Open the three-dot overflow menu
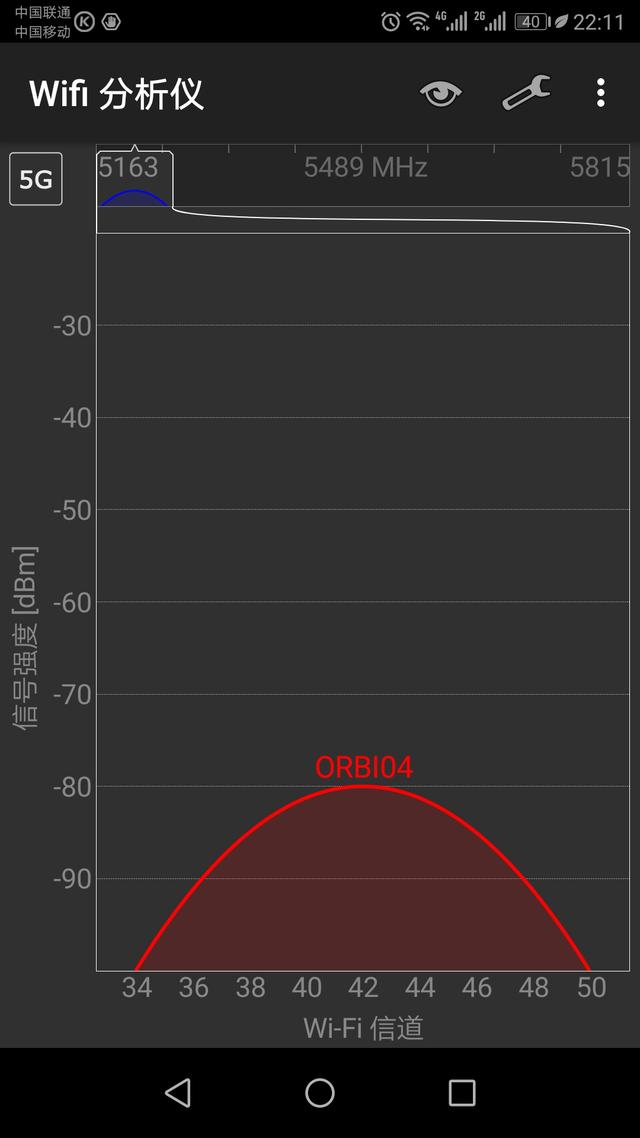 click(600, 94)
